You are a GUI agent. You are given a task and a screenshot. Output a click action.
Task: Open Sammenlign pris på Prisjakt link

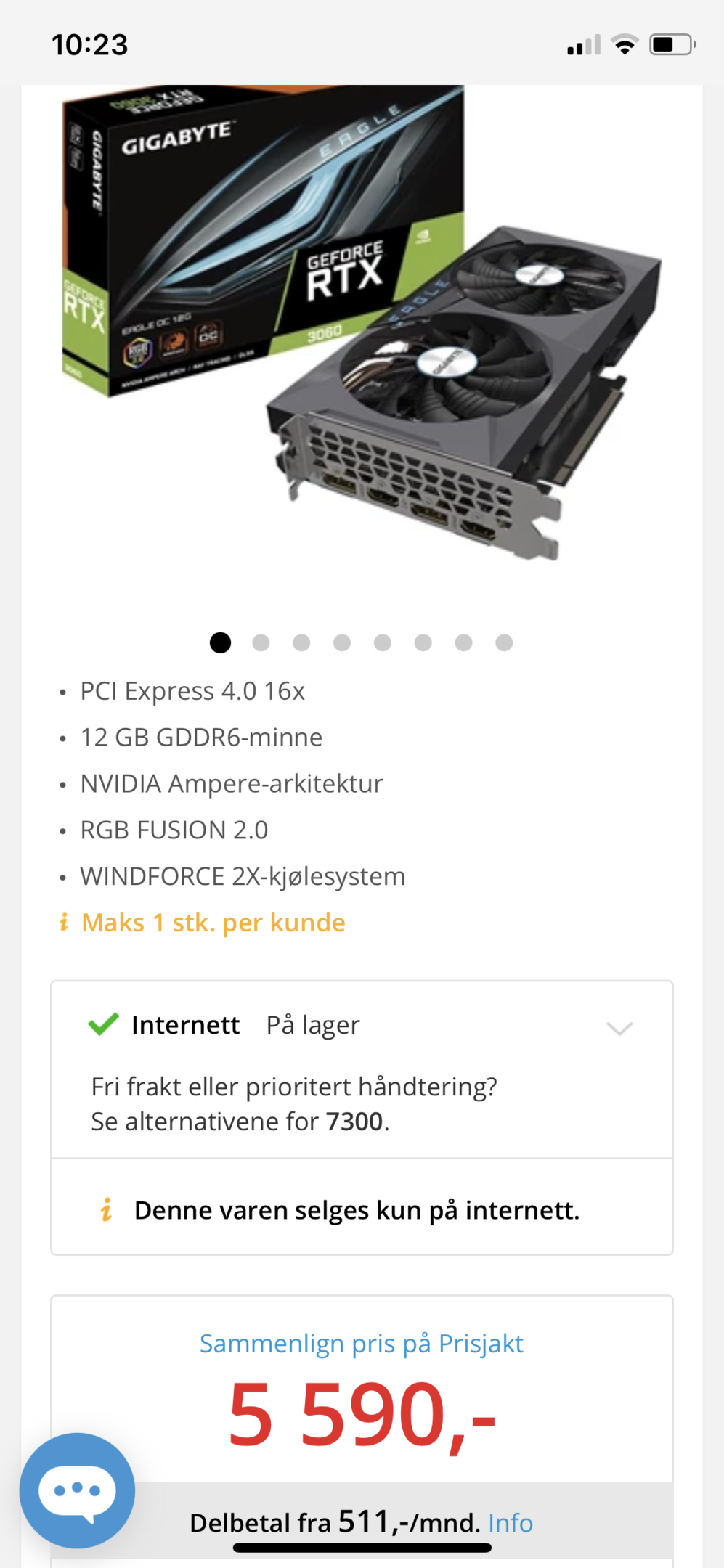coord(362,1344)
